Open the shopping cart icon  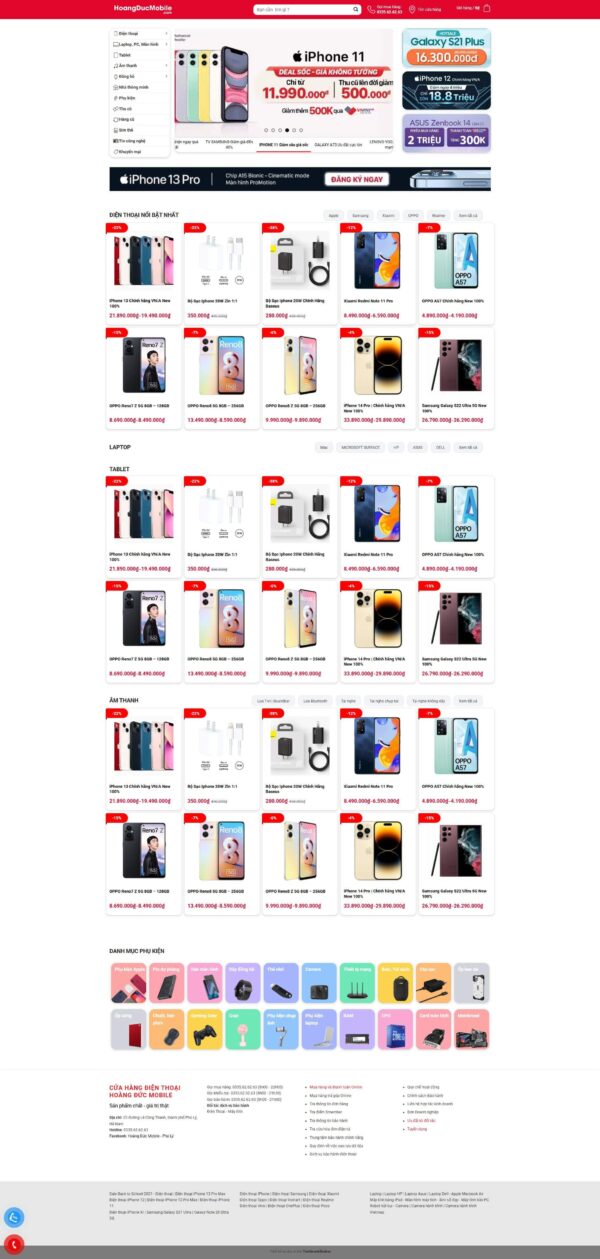487,8
